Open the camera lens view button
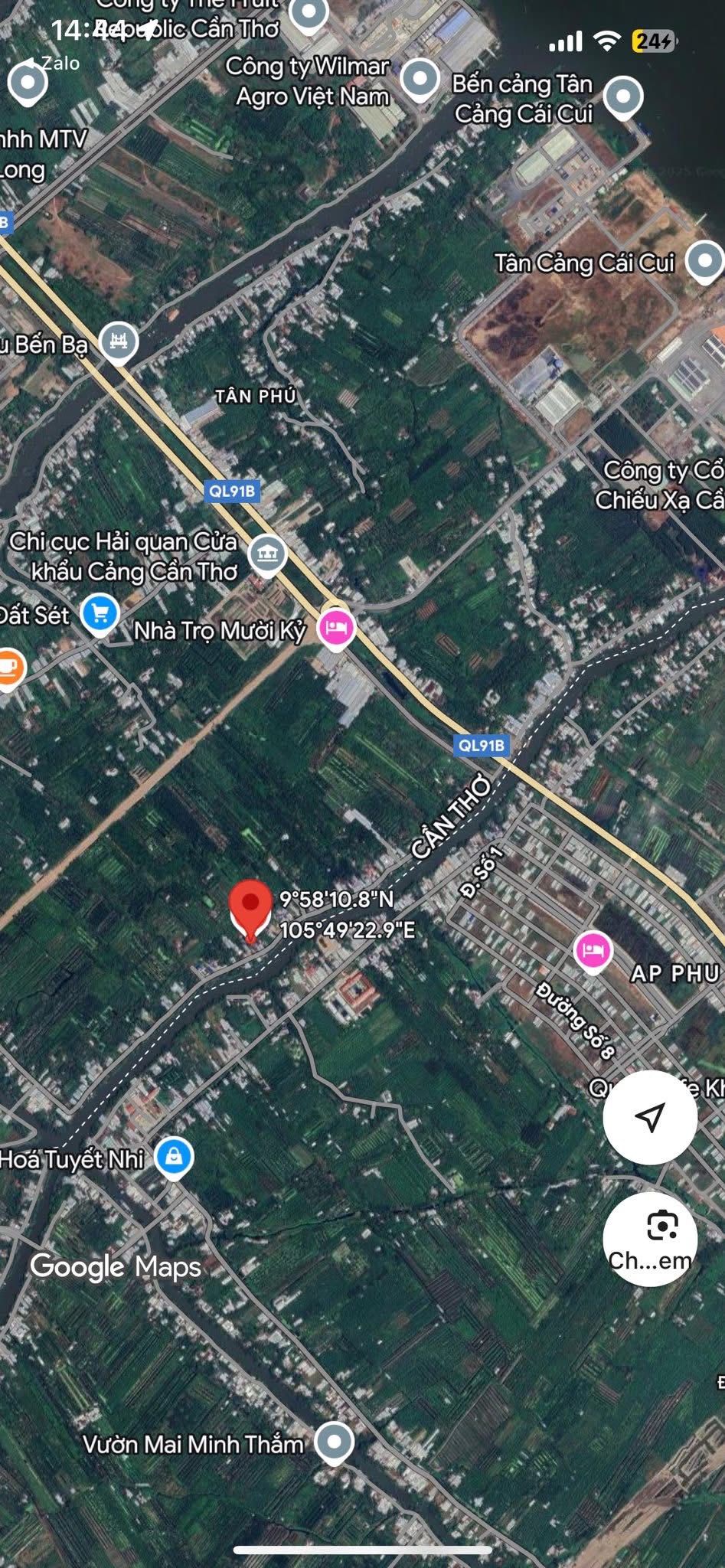Screen dimensions: 725x1568 click(649, 1239)
